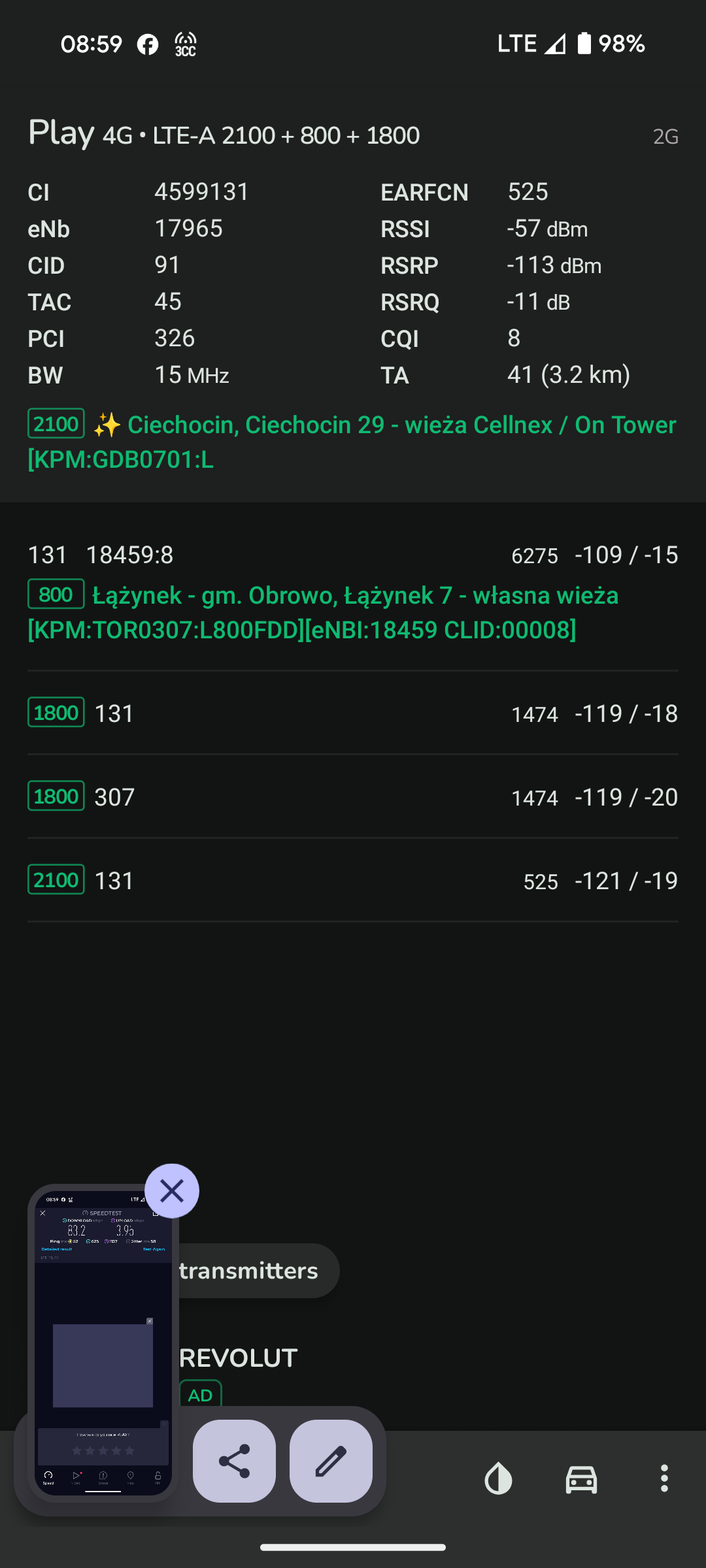
Task: Open the REVOLUT ad
Action: pyautogui.click(x=239, y=1358)
